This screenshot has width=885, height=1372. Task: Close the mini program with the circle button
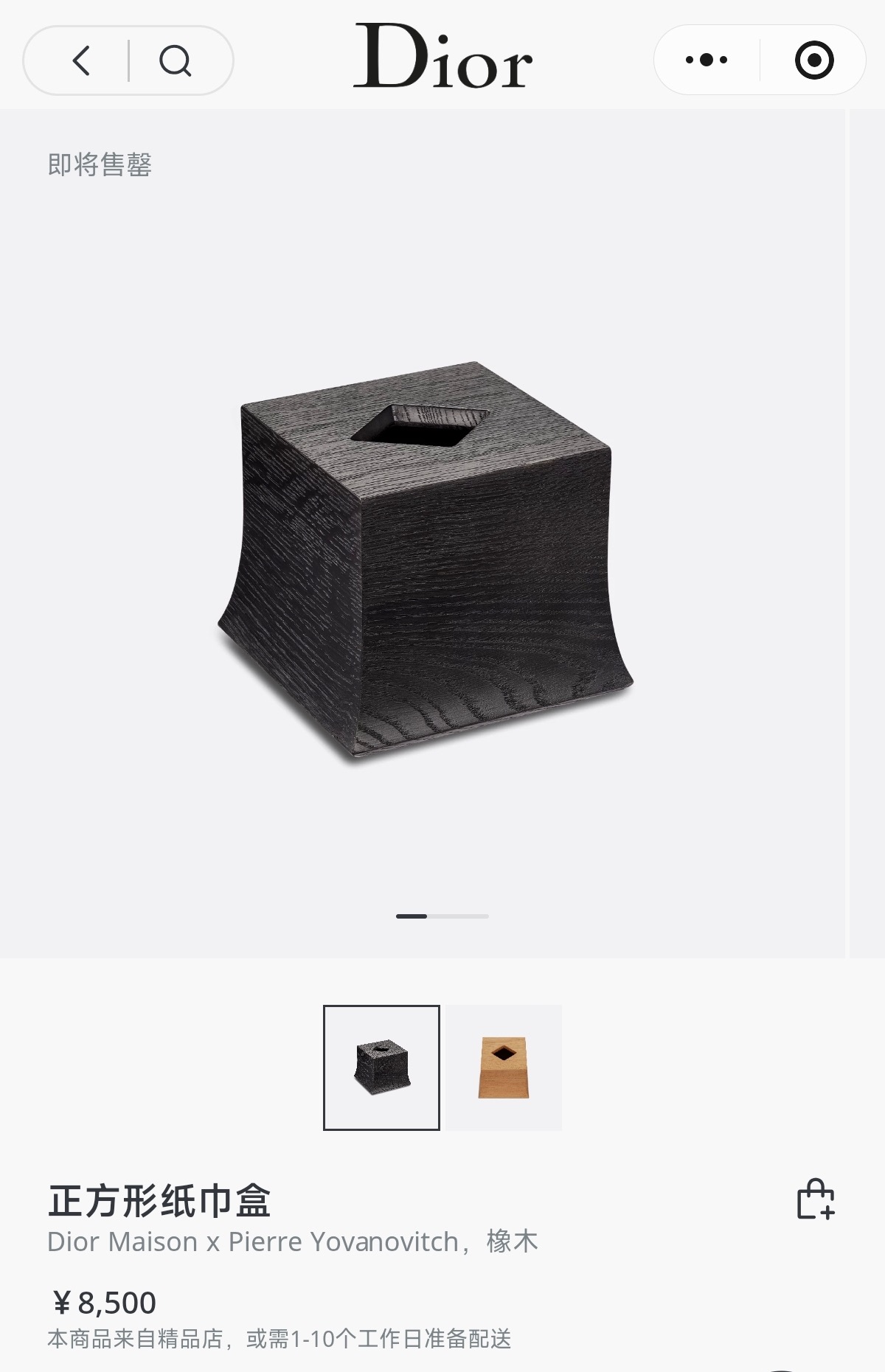point(814,60)
